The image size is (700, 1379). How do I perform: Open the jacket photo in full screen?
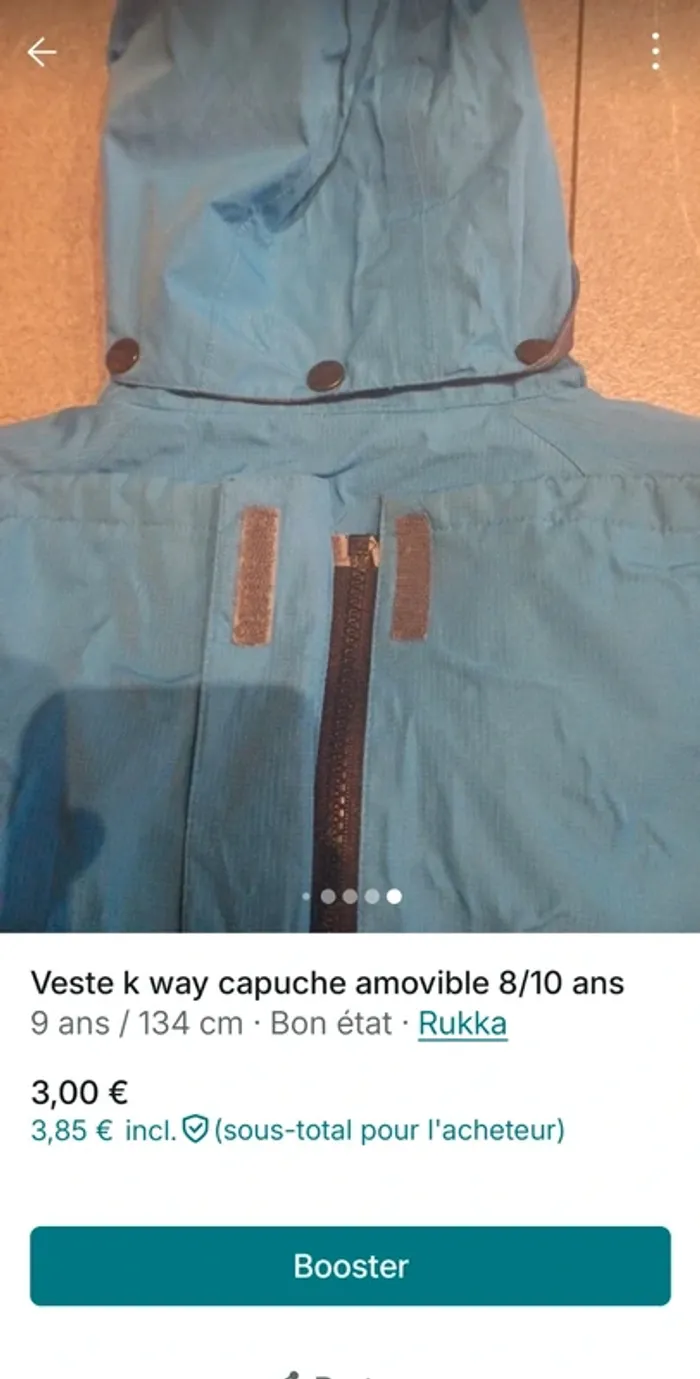point(350,500)
